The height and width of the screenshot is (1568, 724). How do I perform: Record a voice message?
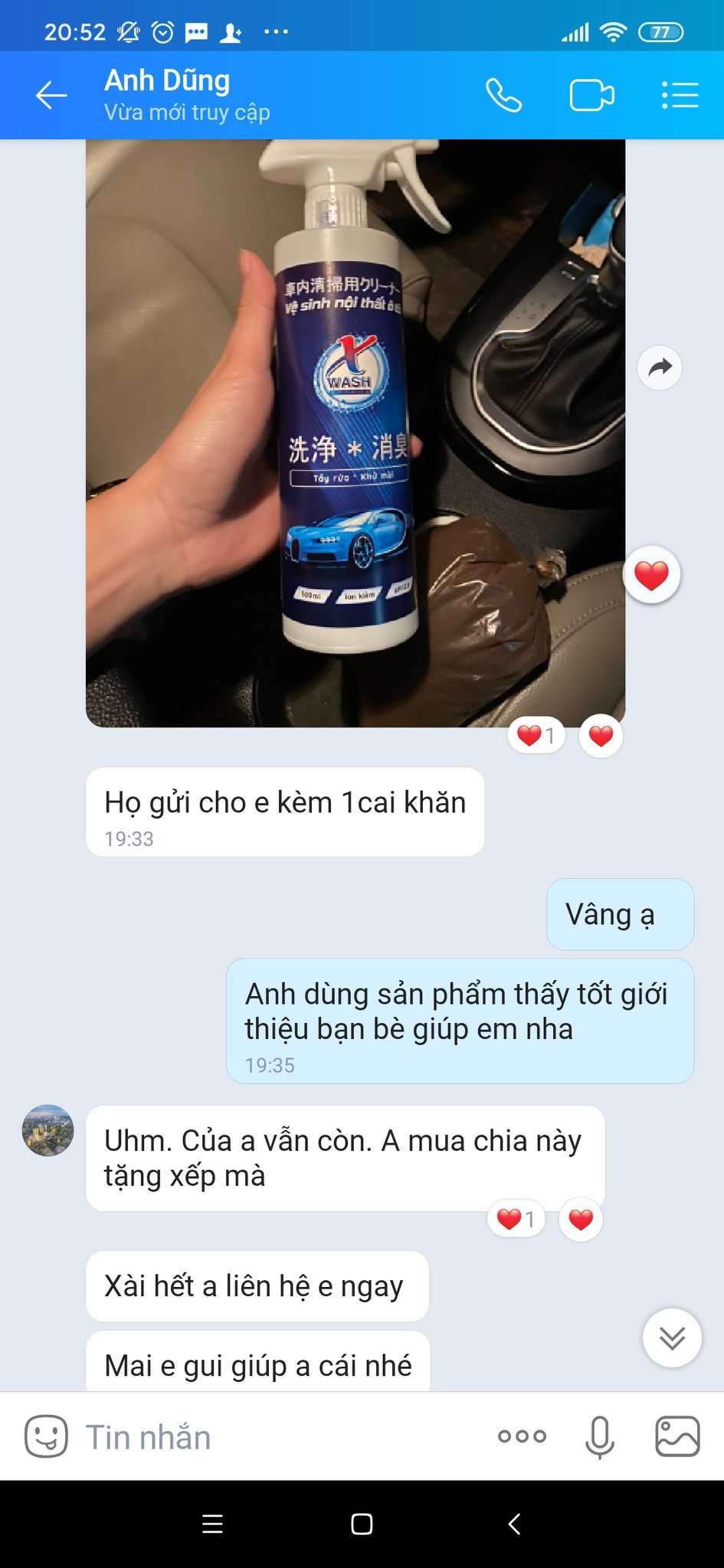coord(599,1436)
